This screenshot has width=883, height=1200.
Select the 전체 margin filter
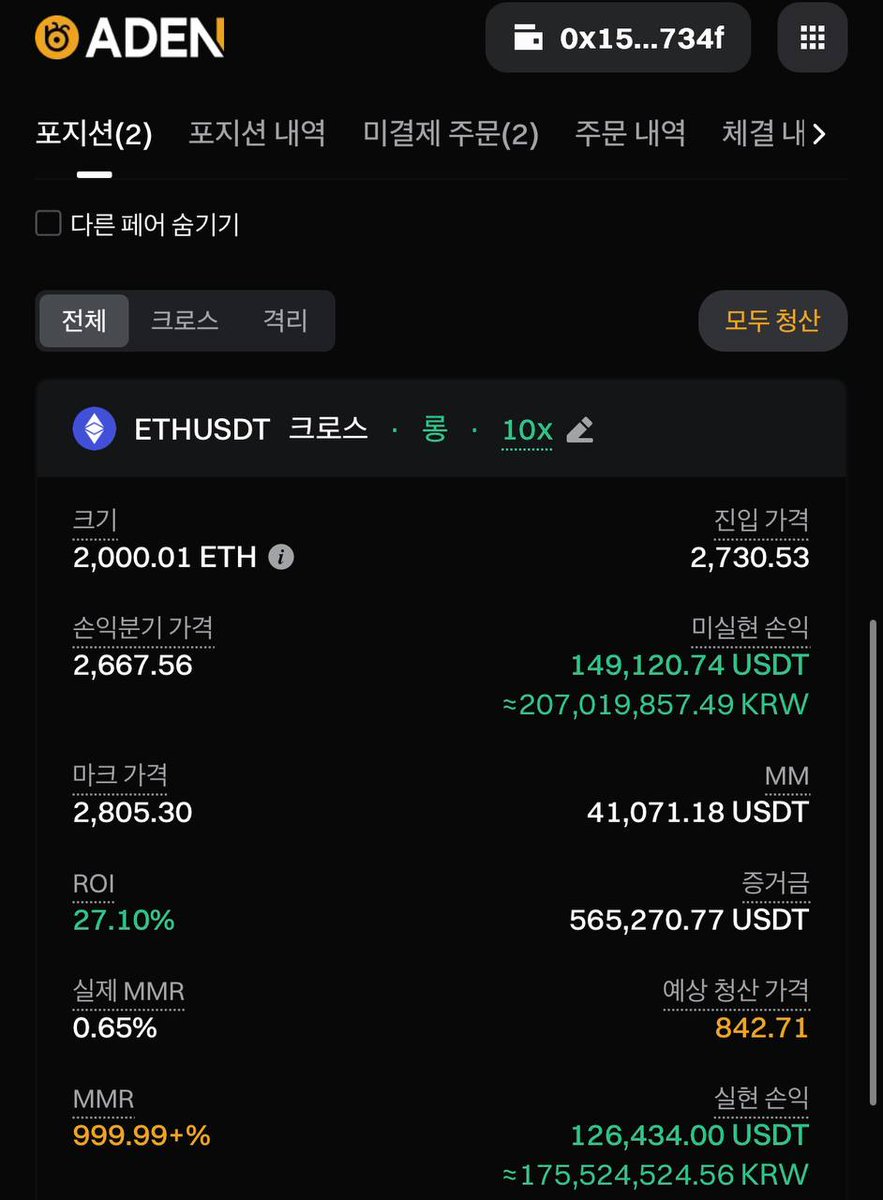click(84, 321)
